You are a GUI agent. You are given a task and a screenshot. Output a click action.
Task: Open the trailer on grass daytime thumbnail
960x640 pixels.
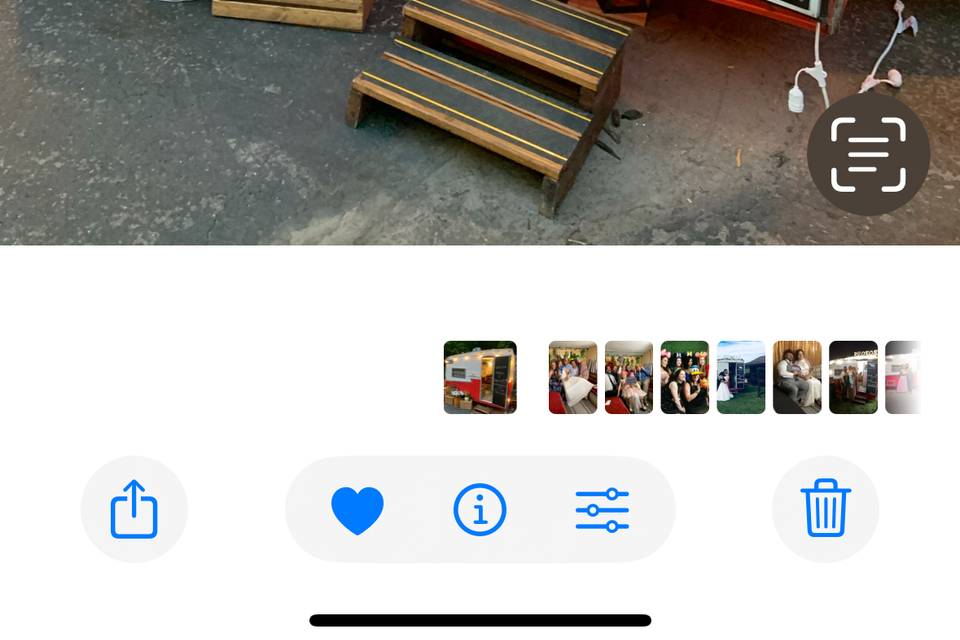tap(741, 377)
